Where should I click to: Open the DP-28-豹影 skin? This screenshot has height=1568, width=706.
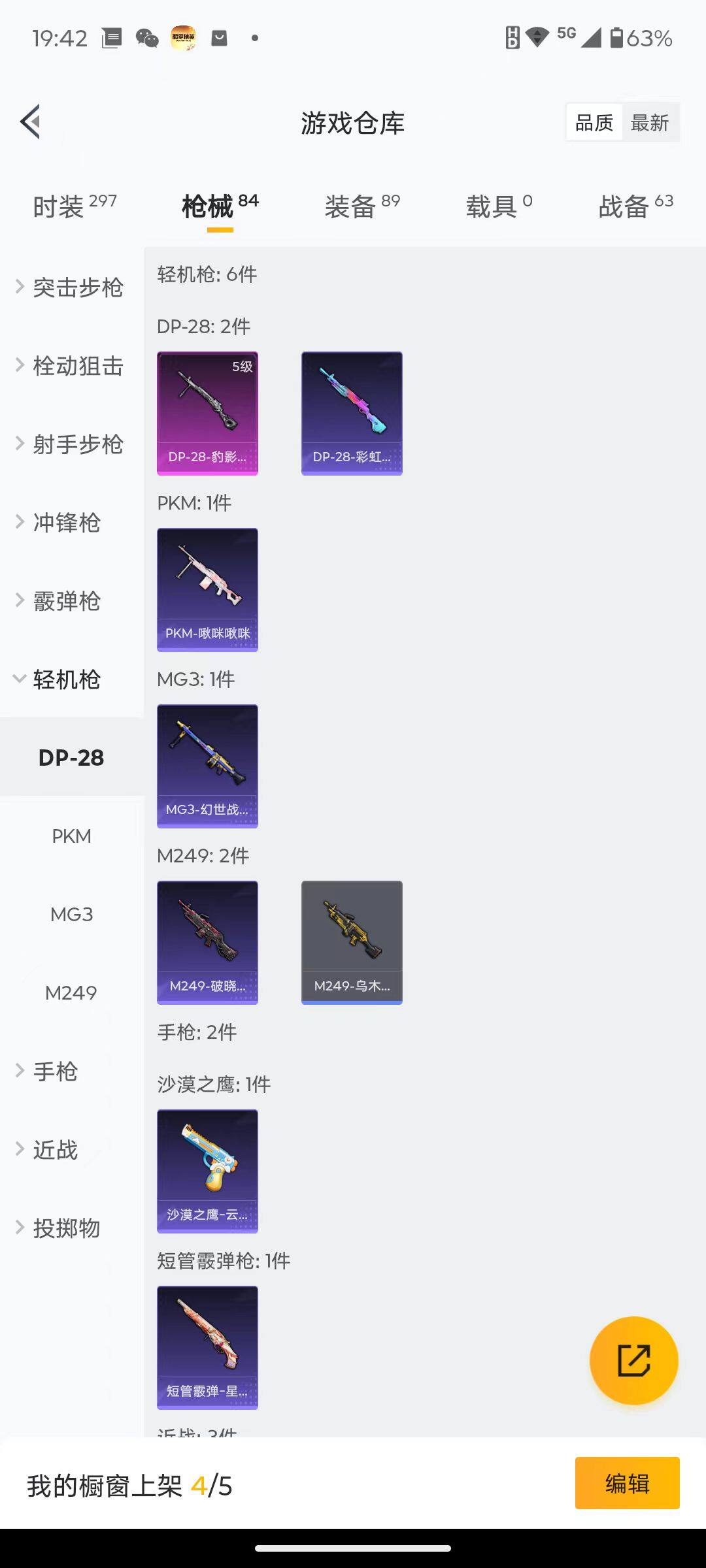click(207, 413)
